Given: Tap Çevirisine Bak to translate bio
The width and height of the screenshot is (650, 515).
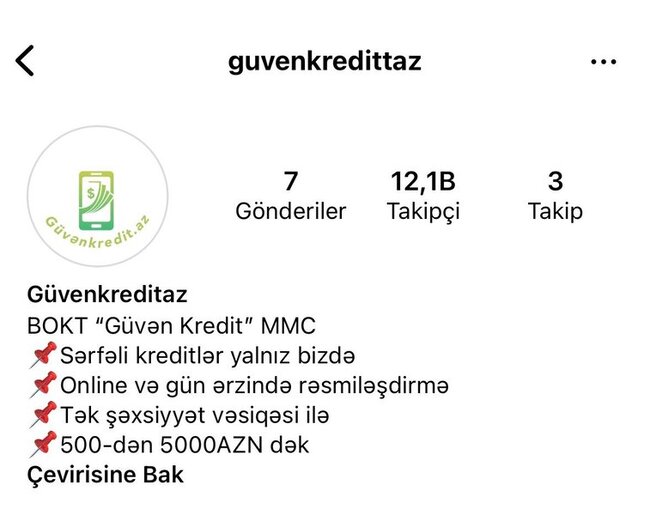Looking at the screenshot, I should (x=104, y=474).
